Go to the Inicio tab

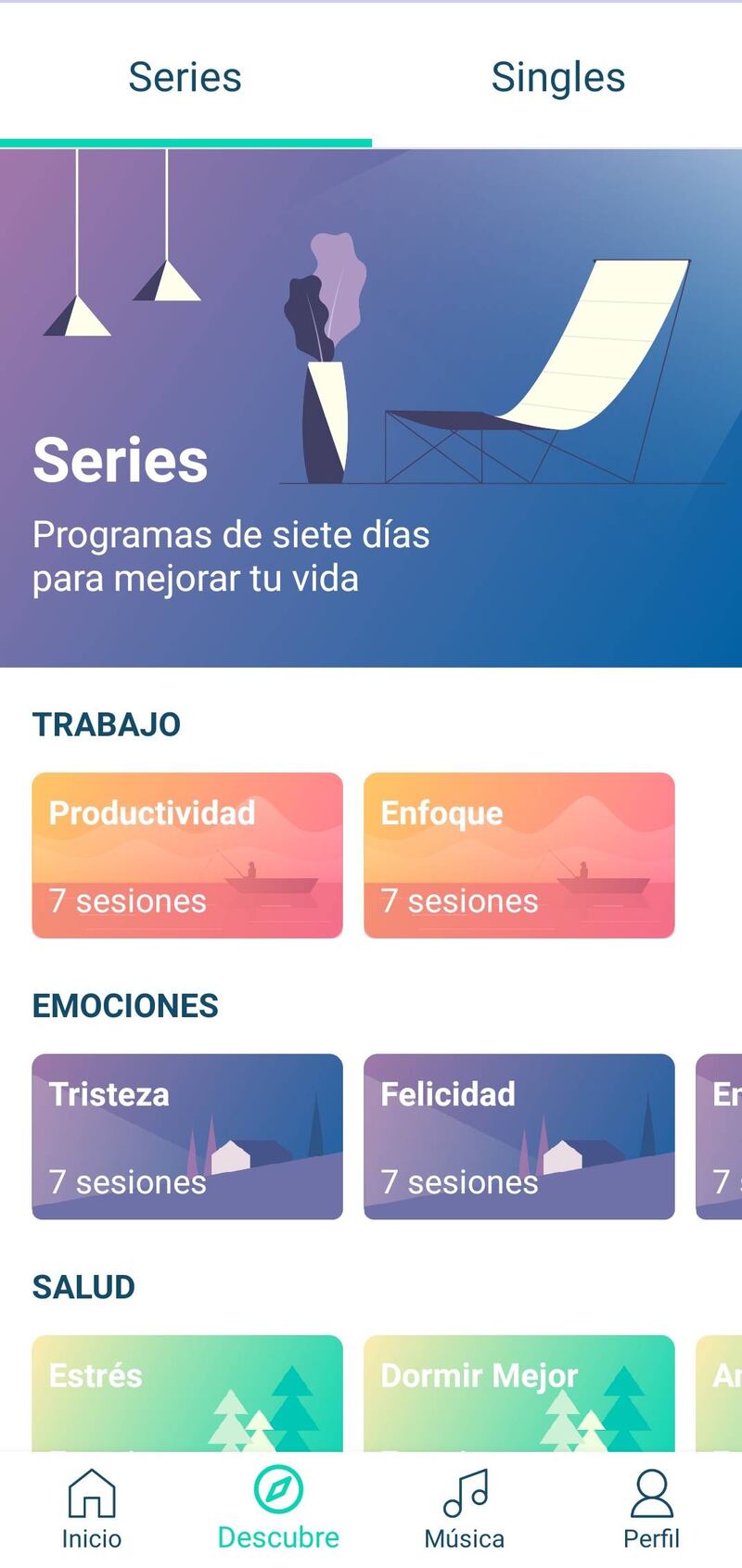pyautogui.click(x=92, y=1509)
